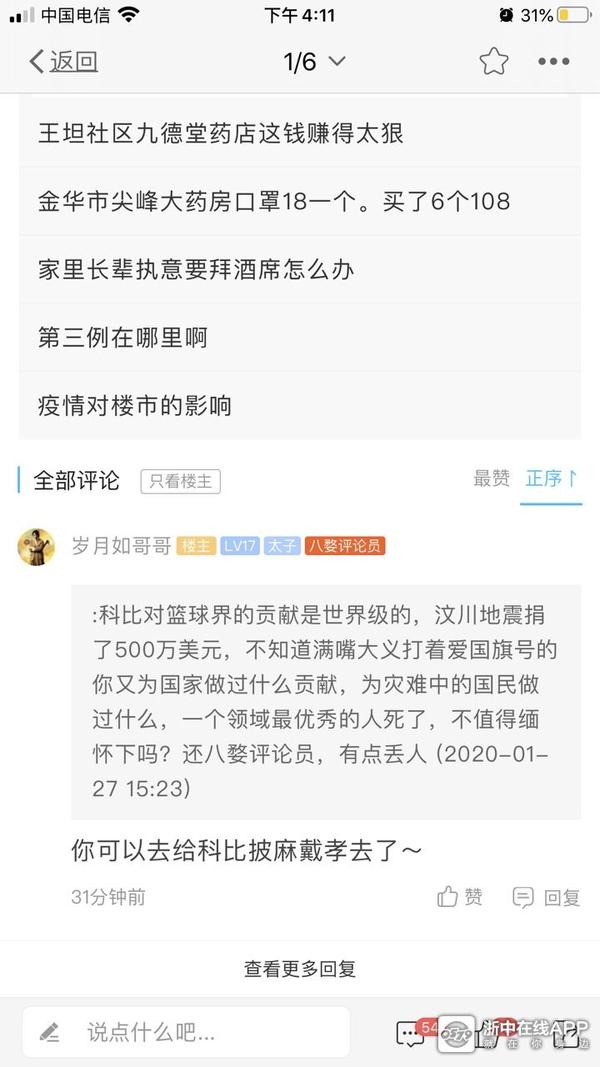Image resolution: width=600 pixels, height=1067 pixels.
Task: Open the overflow menu with three dots
Action: (553, 62)
